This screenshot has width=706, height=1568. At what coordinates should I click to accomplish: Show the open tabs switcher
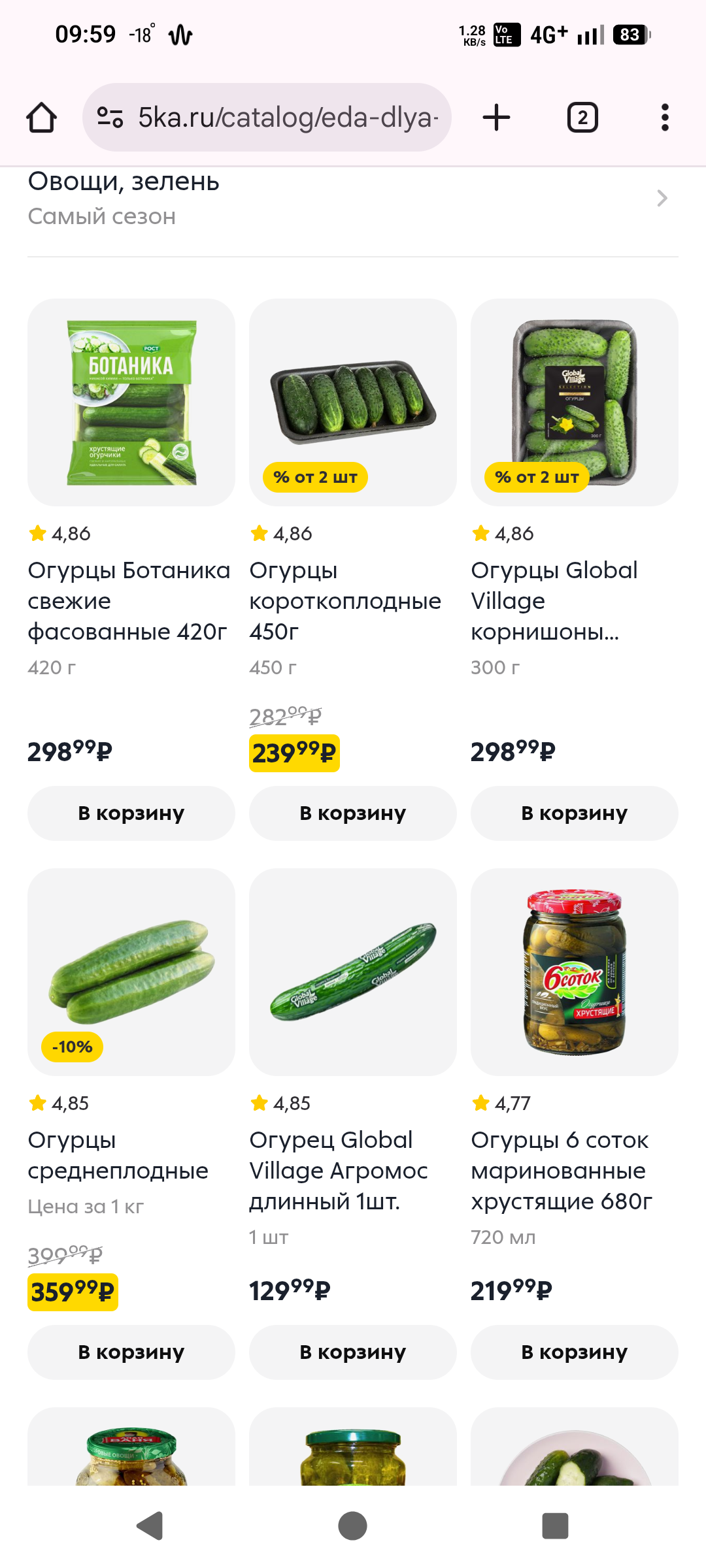(582, 118)
